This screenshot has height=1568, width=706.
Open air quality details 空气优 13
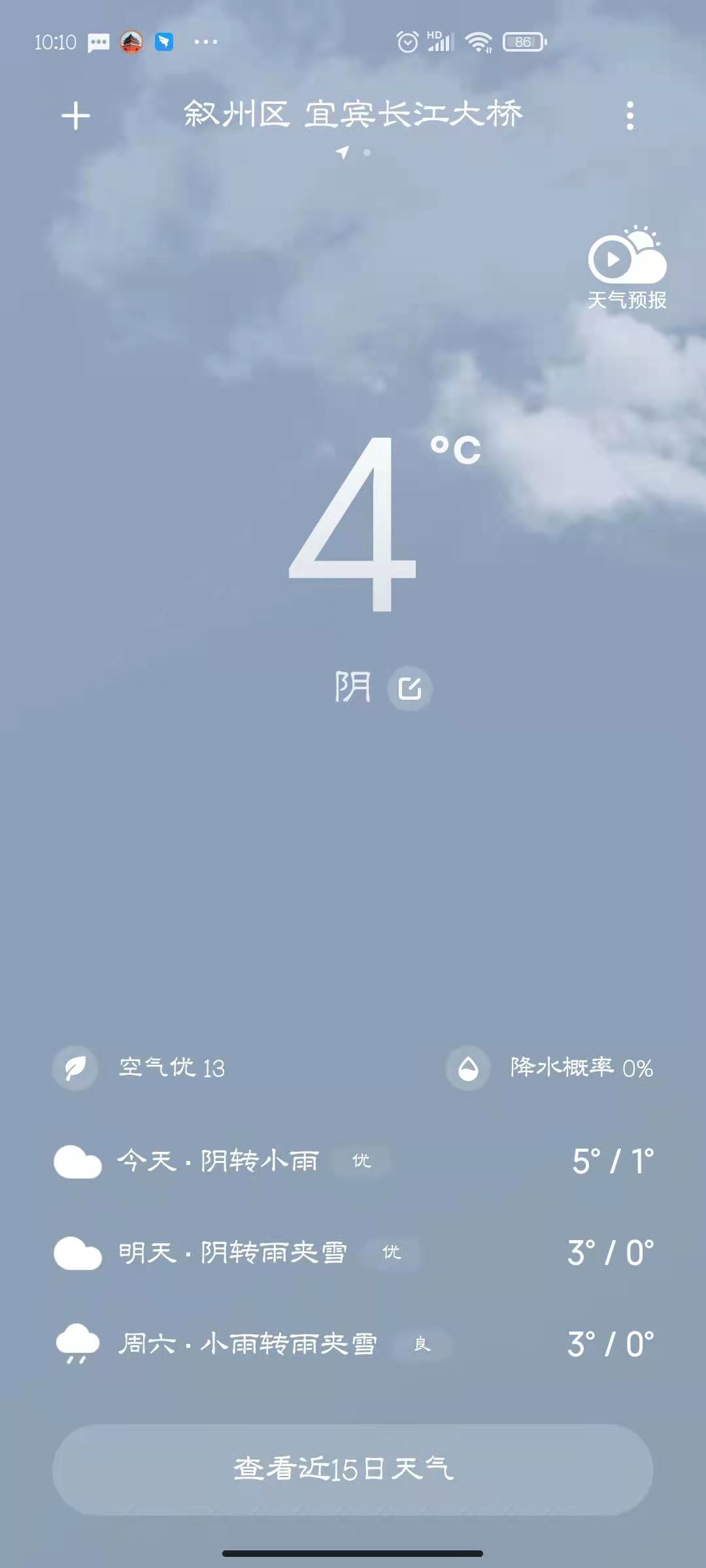[x=171, y=1068]
